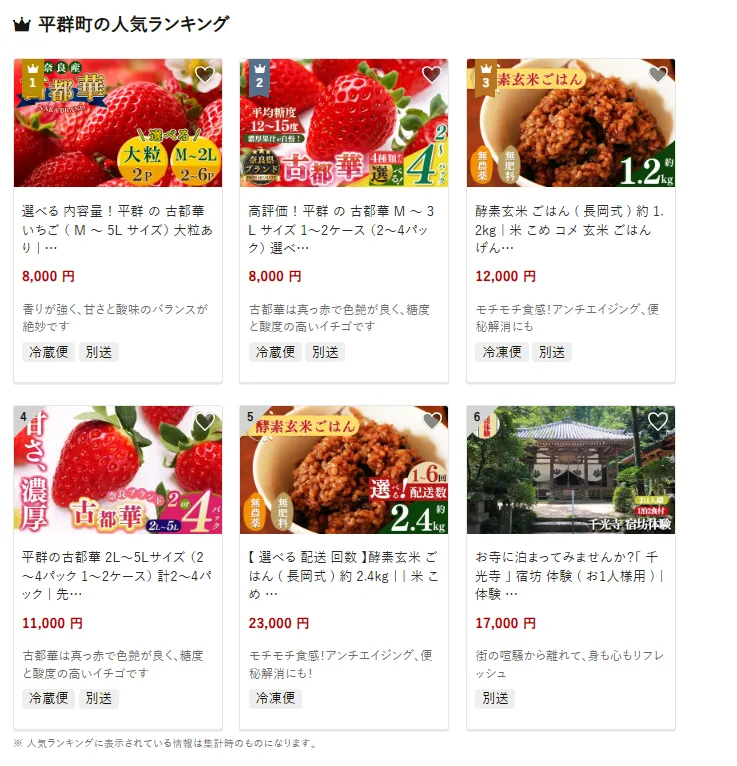The image size is (737, 766).
Task: Favorite the 酵素玄米ごはん 2.4kg item
Action: click(431, 422)
